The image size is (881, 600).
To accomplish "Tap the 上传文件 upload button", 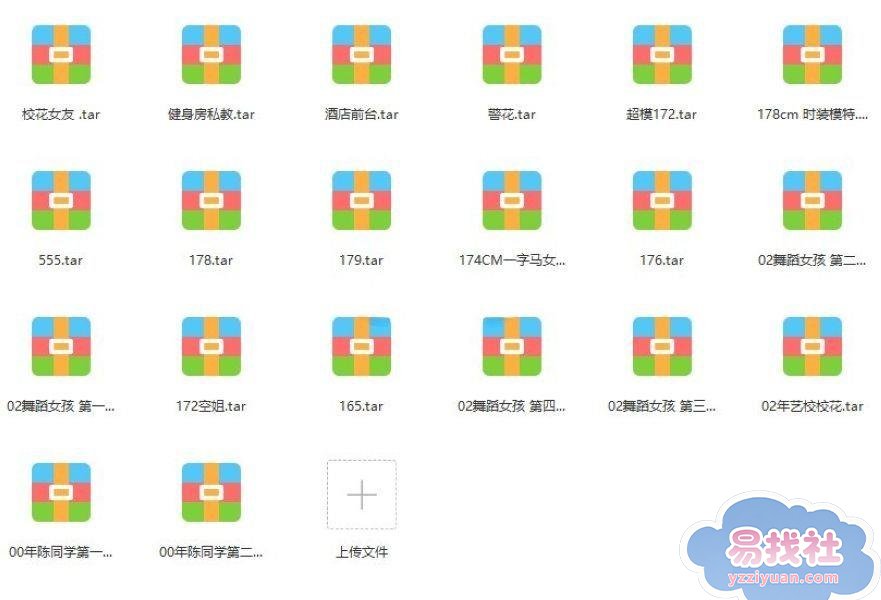I will pyautogui.click(x=361, y=495).
